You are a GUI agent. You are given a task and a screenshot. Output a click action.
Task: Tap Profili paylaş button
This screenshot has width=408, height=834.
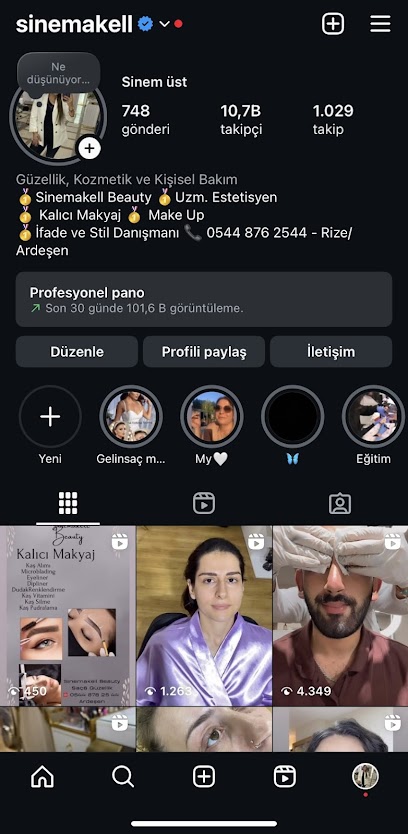(x=204, y=352)
